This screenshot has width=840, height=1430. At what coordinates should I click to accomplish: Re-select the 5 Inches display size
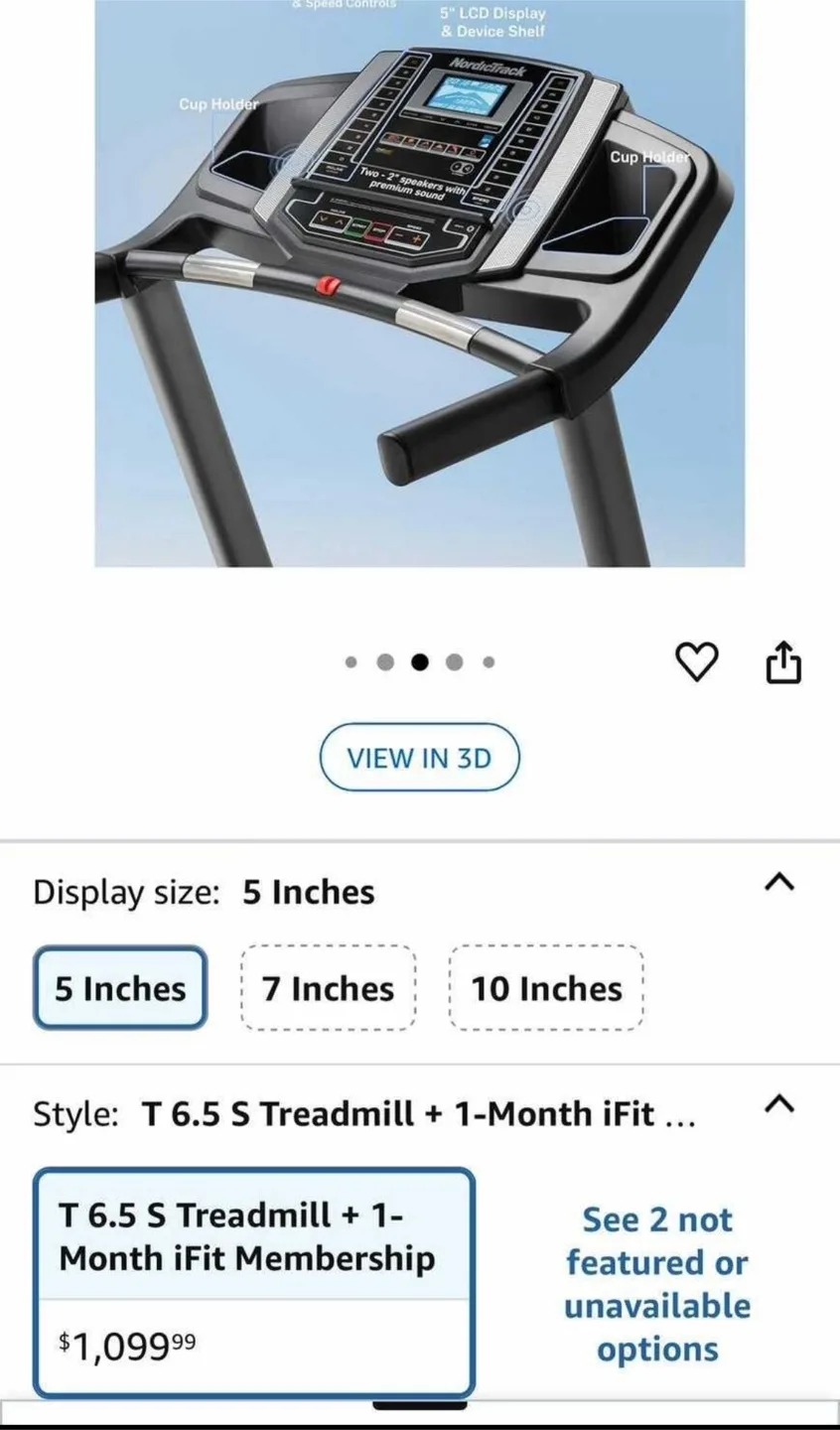coord(119,988)
